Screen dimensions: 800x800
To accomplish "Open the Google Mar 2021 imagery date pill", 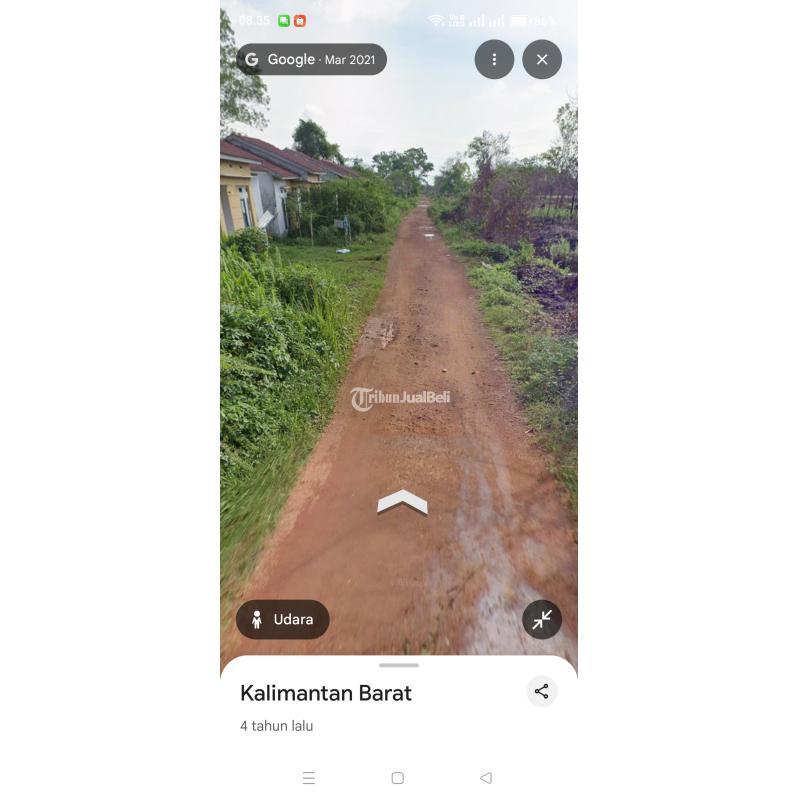I will tap(311, 59).
